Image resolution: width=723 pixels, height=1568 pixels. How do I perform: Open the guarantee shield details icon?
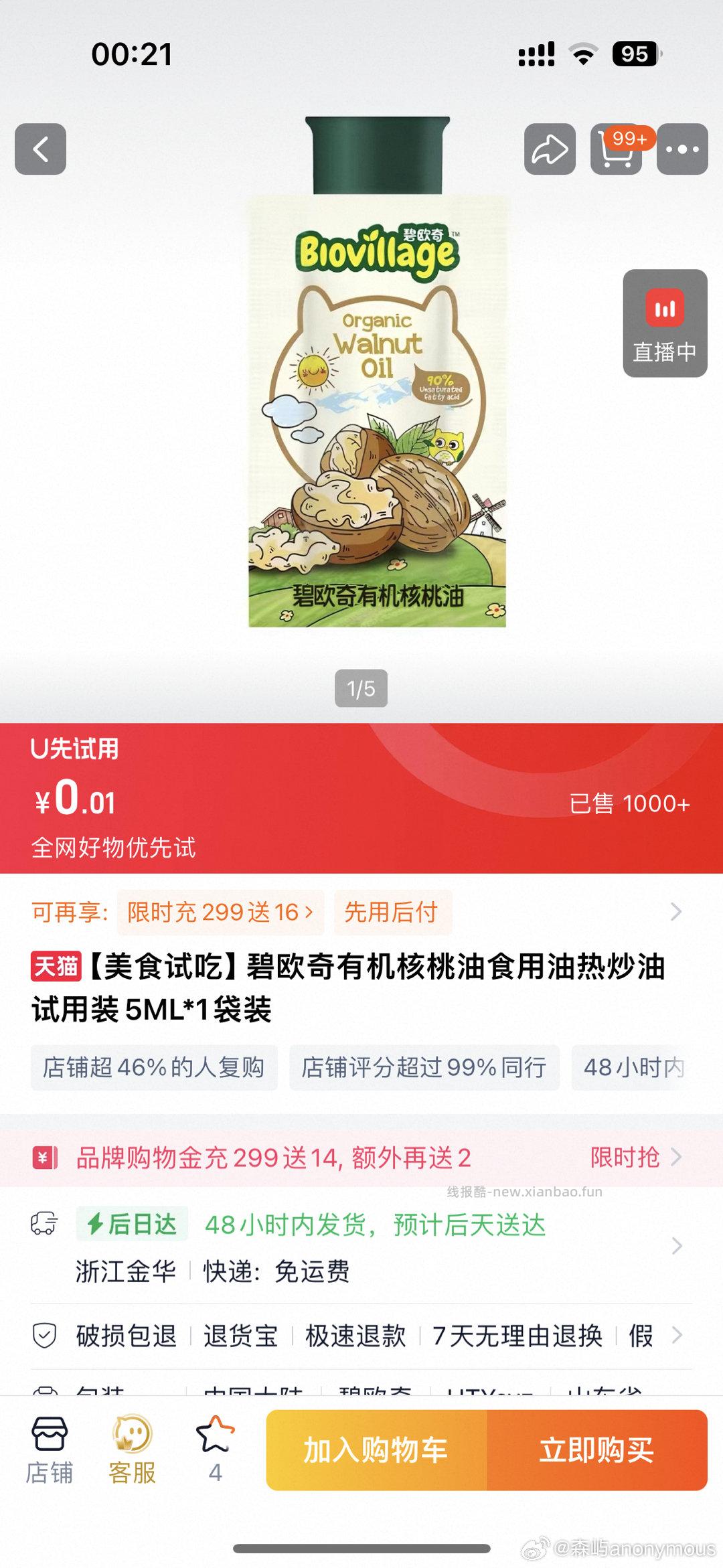[x=46, y=1335]
